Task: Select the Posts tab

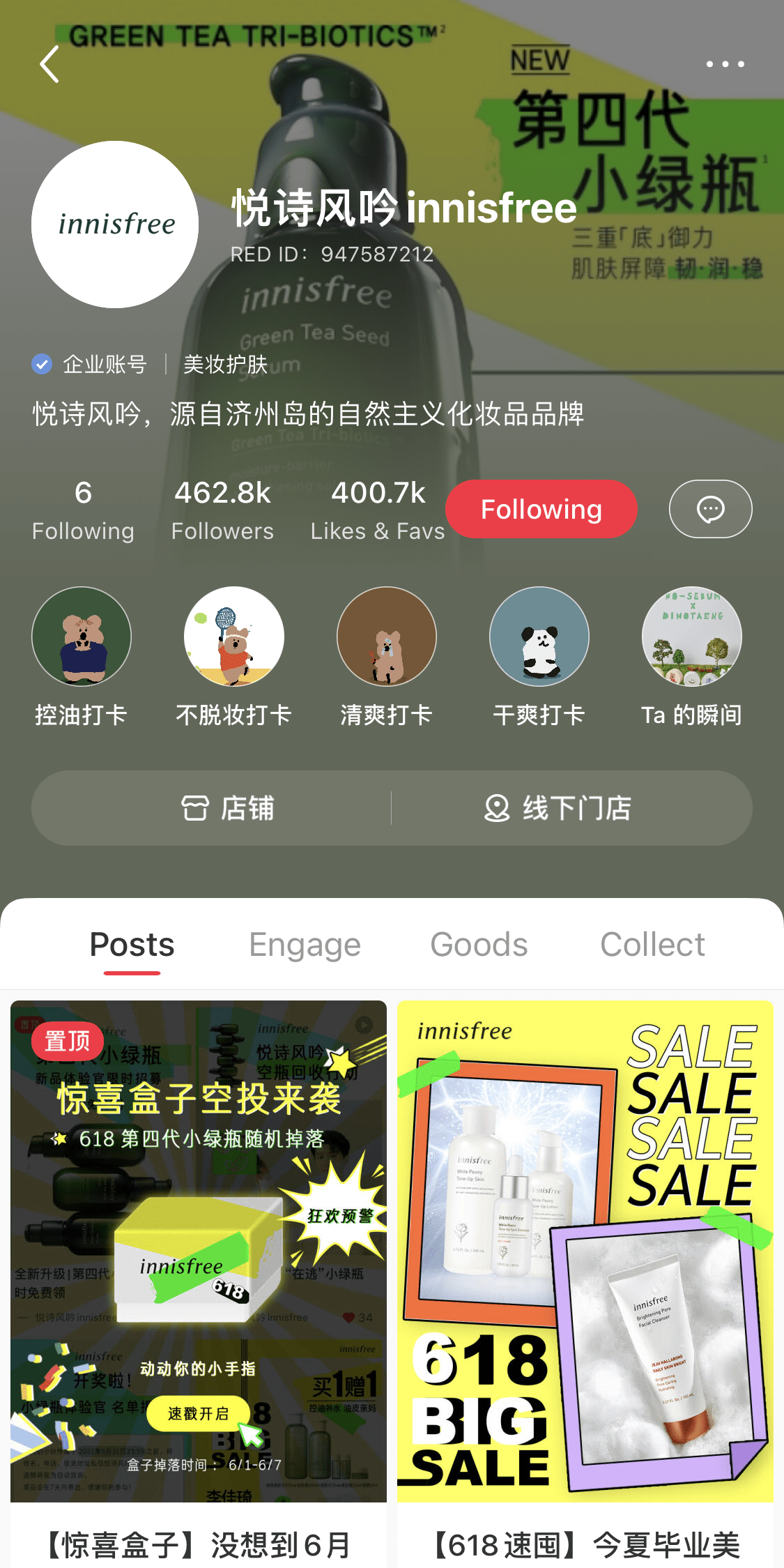Action: point(132,945)
